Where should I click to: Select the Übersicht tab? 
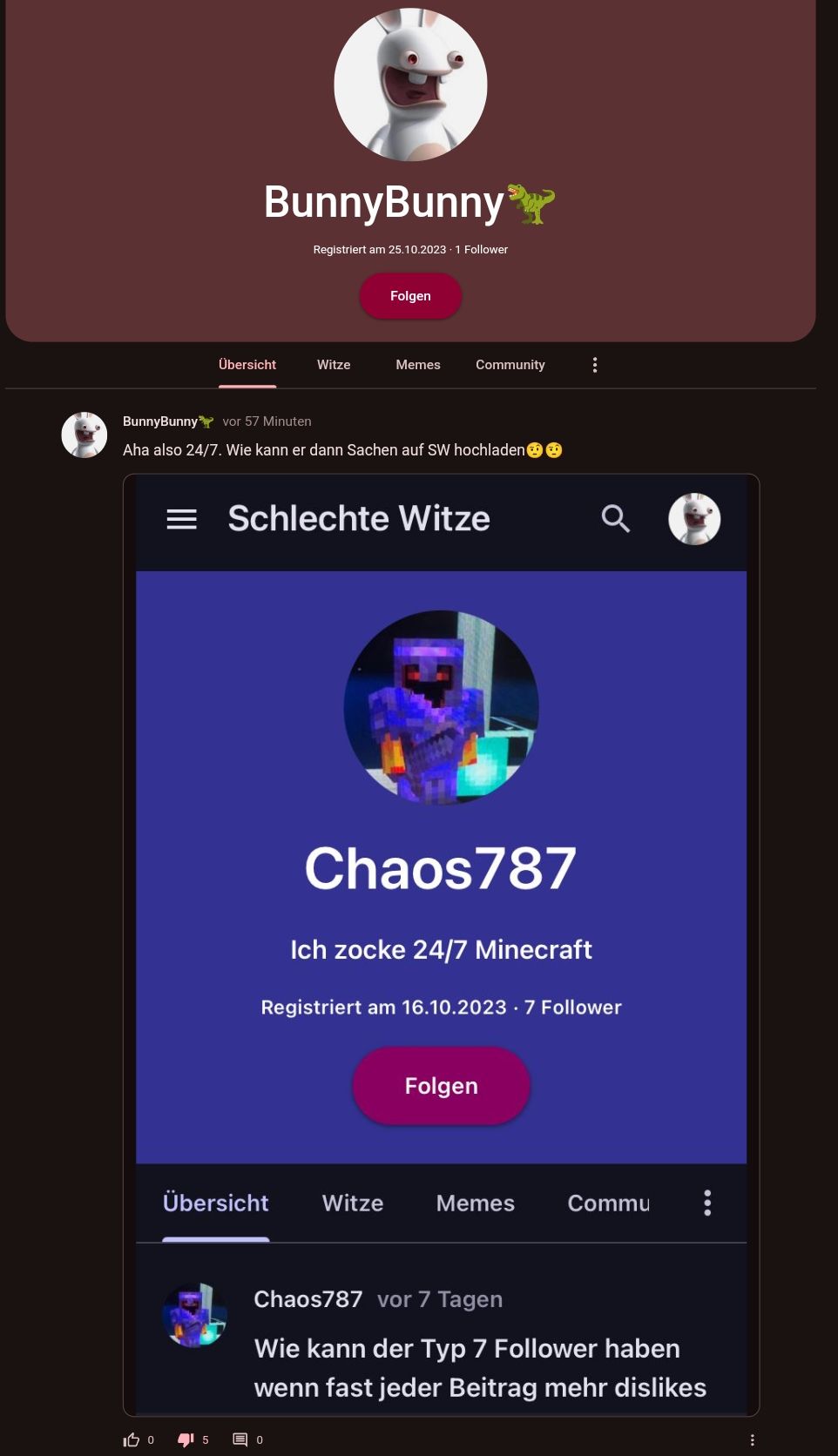point(247,365)
